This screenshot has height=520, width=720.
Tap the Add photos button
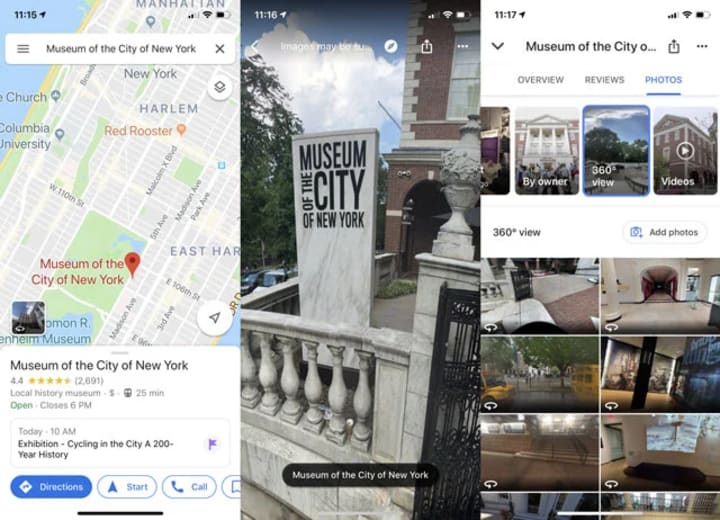tap(664, 232)
